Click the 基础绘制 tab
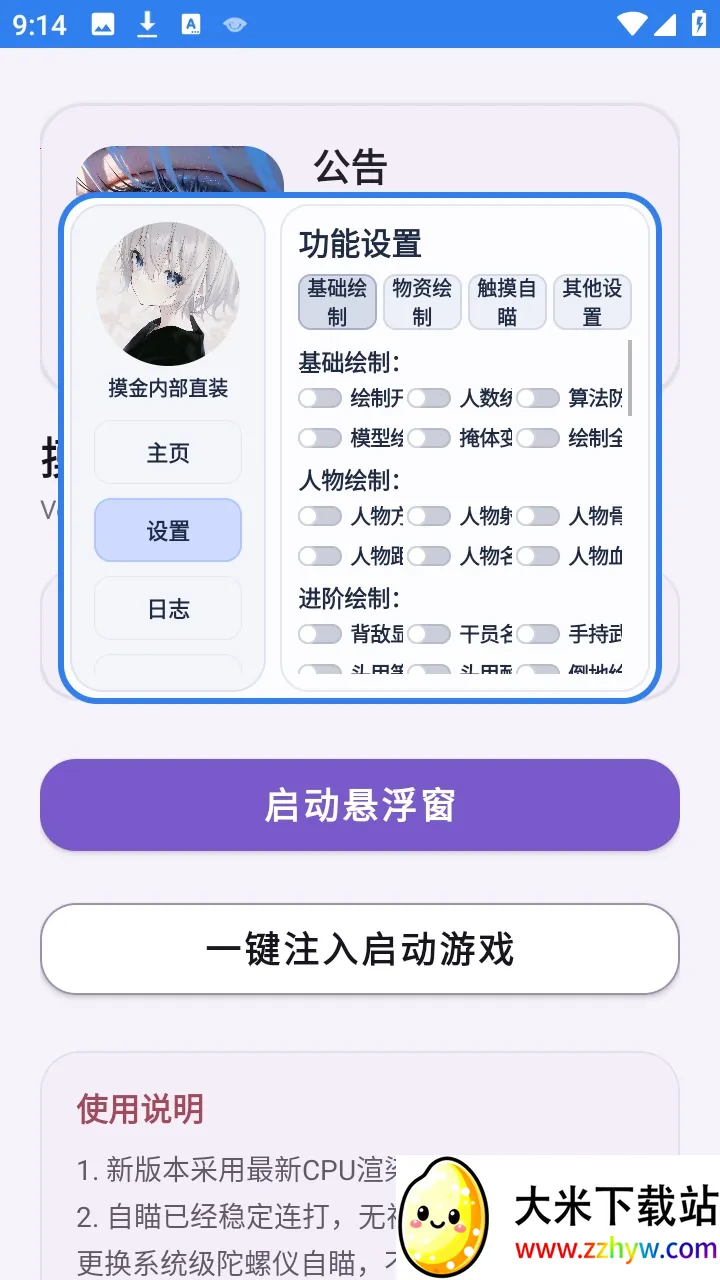Screen dimensions: 720x1280 (x=337, y=301)
